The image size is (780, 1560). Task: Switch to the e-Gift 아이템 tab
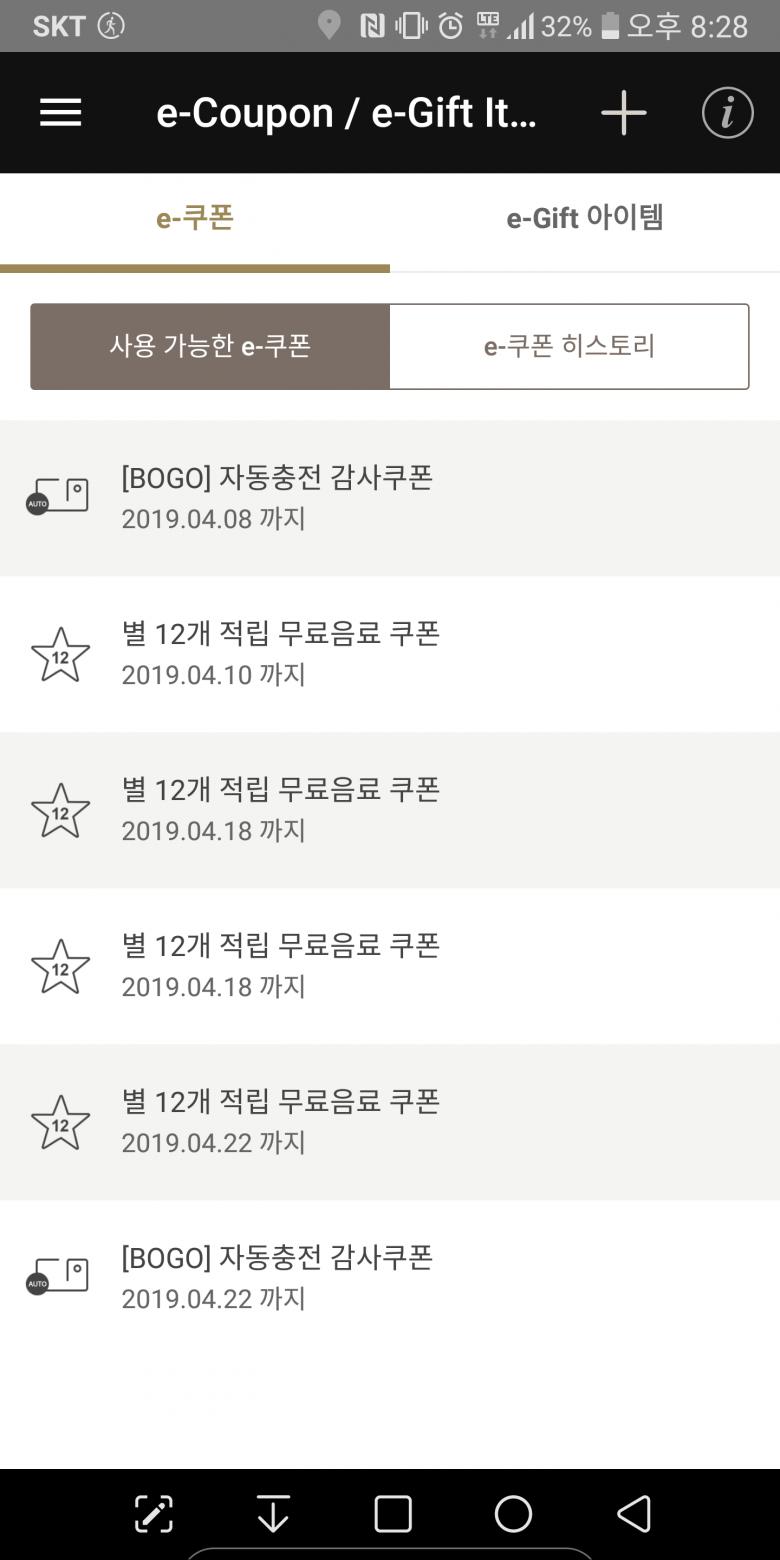585,218
